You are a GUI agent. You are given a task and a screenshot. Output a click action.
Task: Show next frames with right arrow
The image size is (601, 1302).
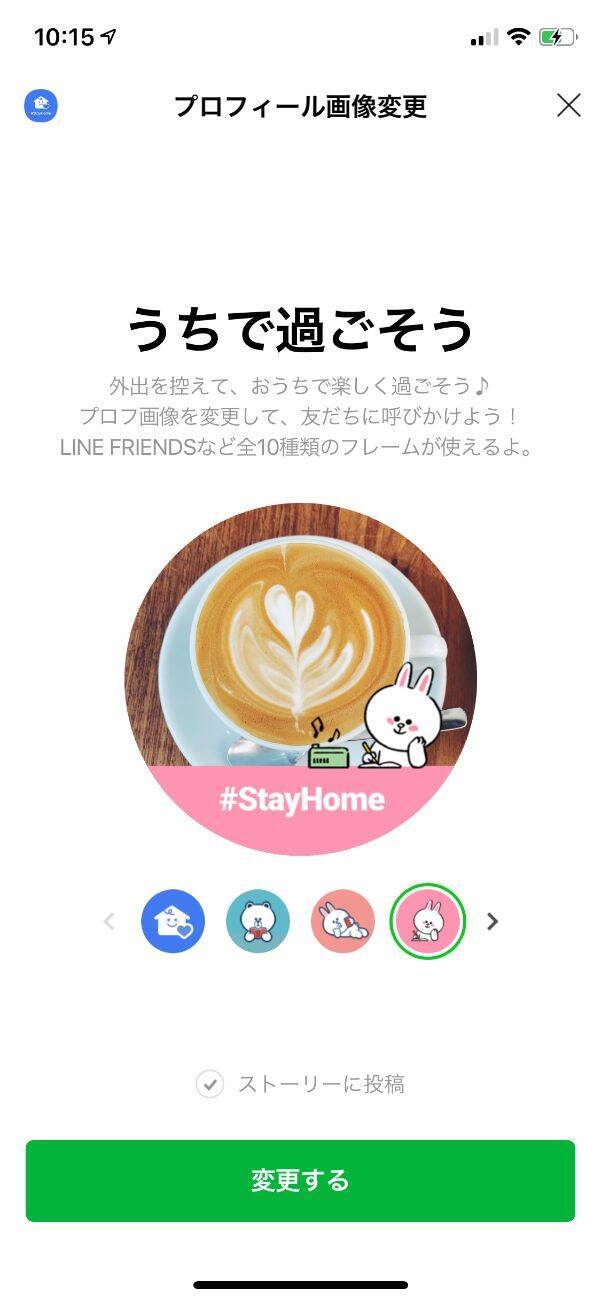[492, 921]
